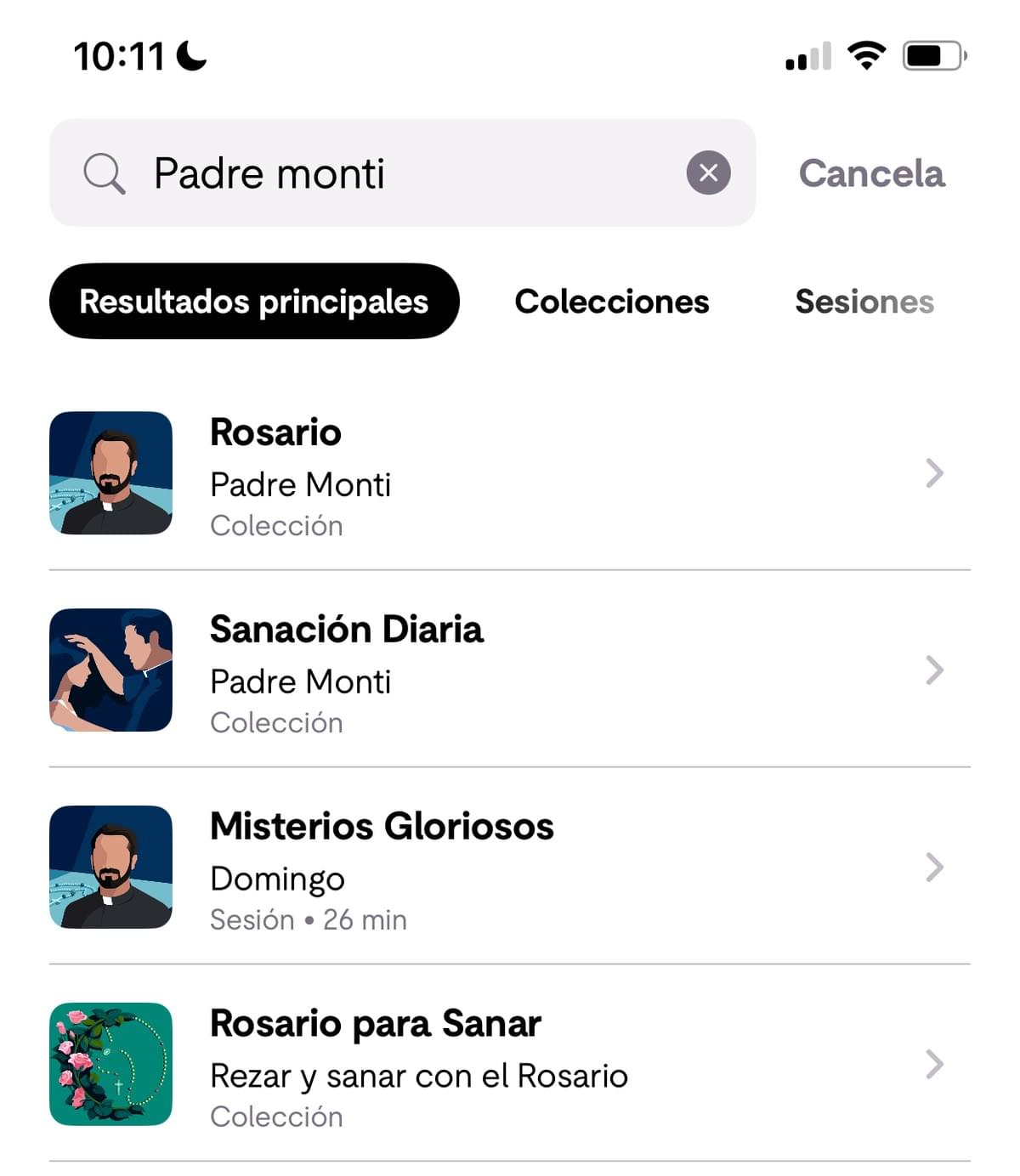Open the Rosario para Sanar collection
The height and width of the screenshot is (1176, 1020).
pyautogui.click(x=510, y=1066)
